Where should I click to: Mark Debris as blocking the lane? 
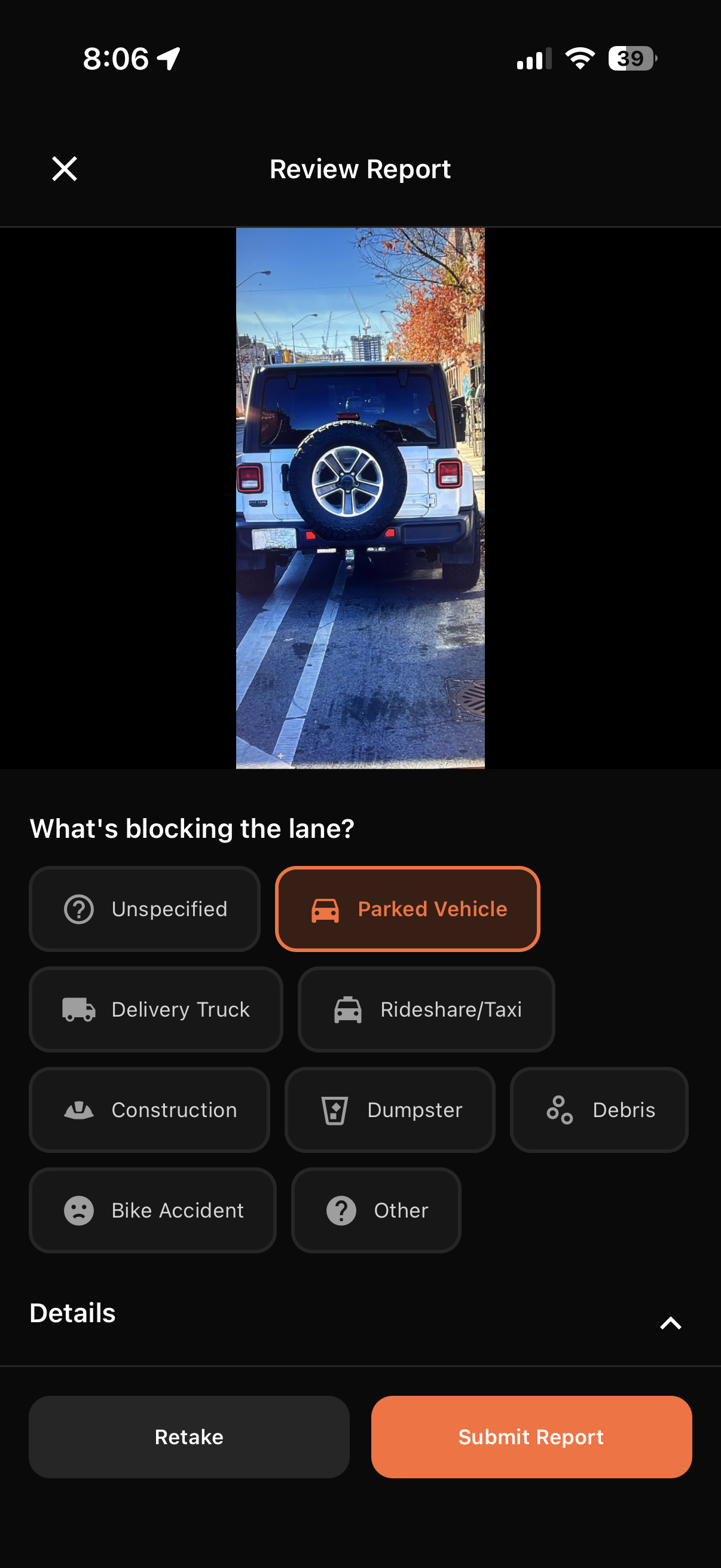598,1109
